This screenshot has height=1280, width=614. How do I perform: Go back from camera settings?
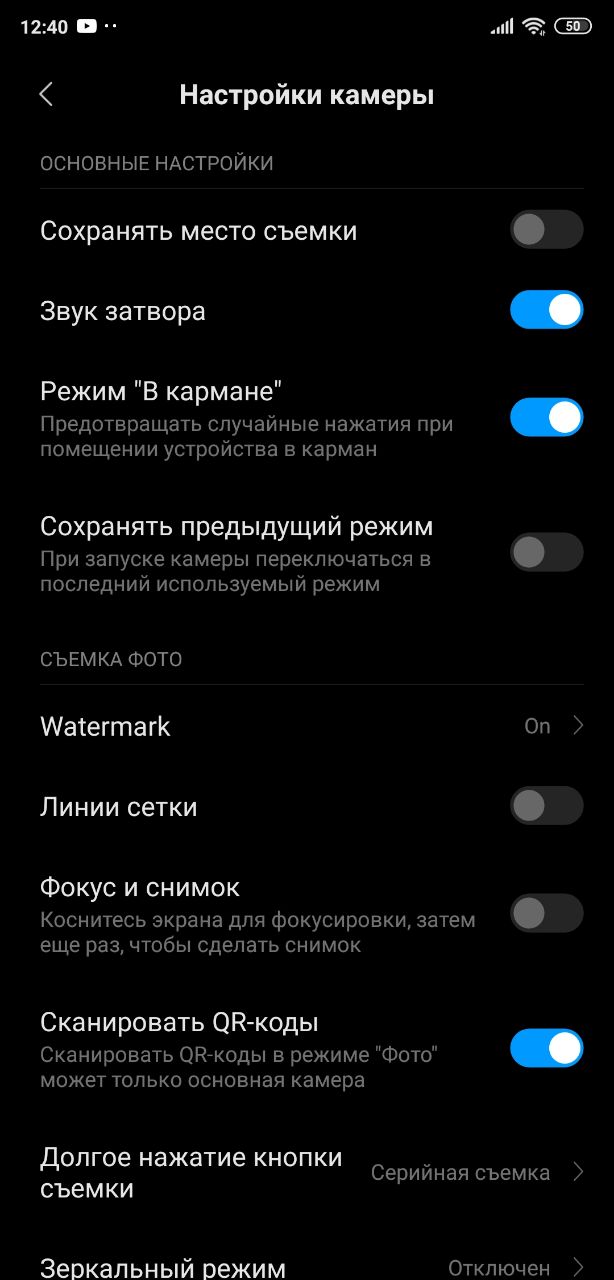pos(46,95)
